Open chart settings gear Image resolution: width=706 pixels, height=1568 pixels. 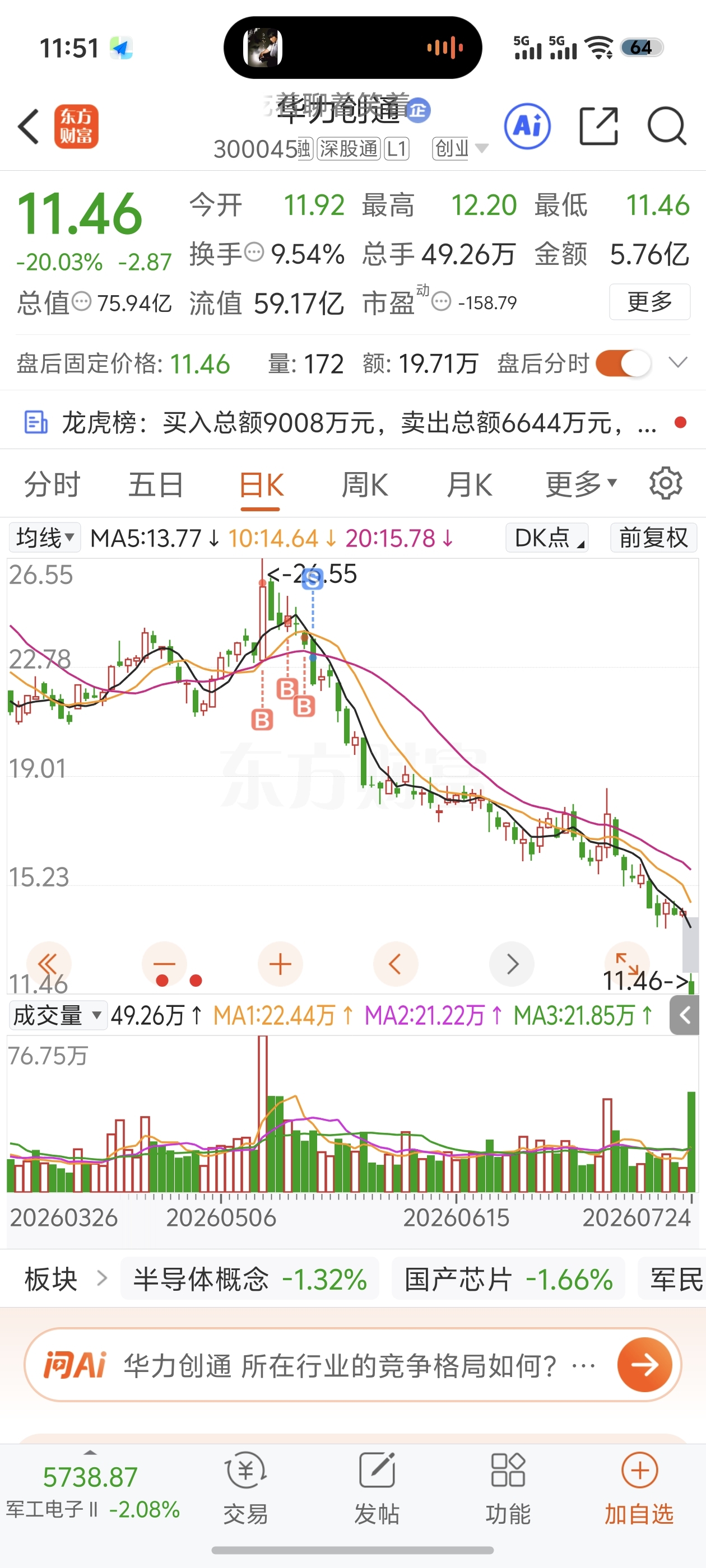(665, 484)
